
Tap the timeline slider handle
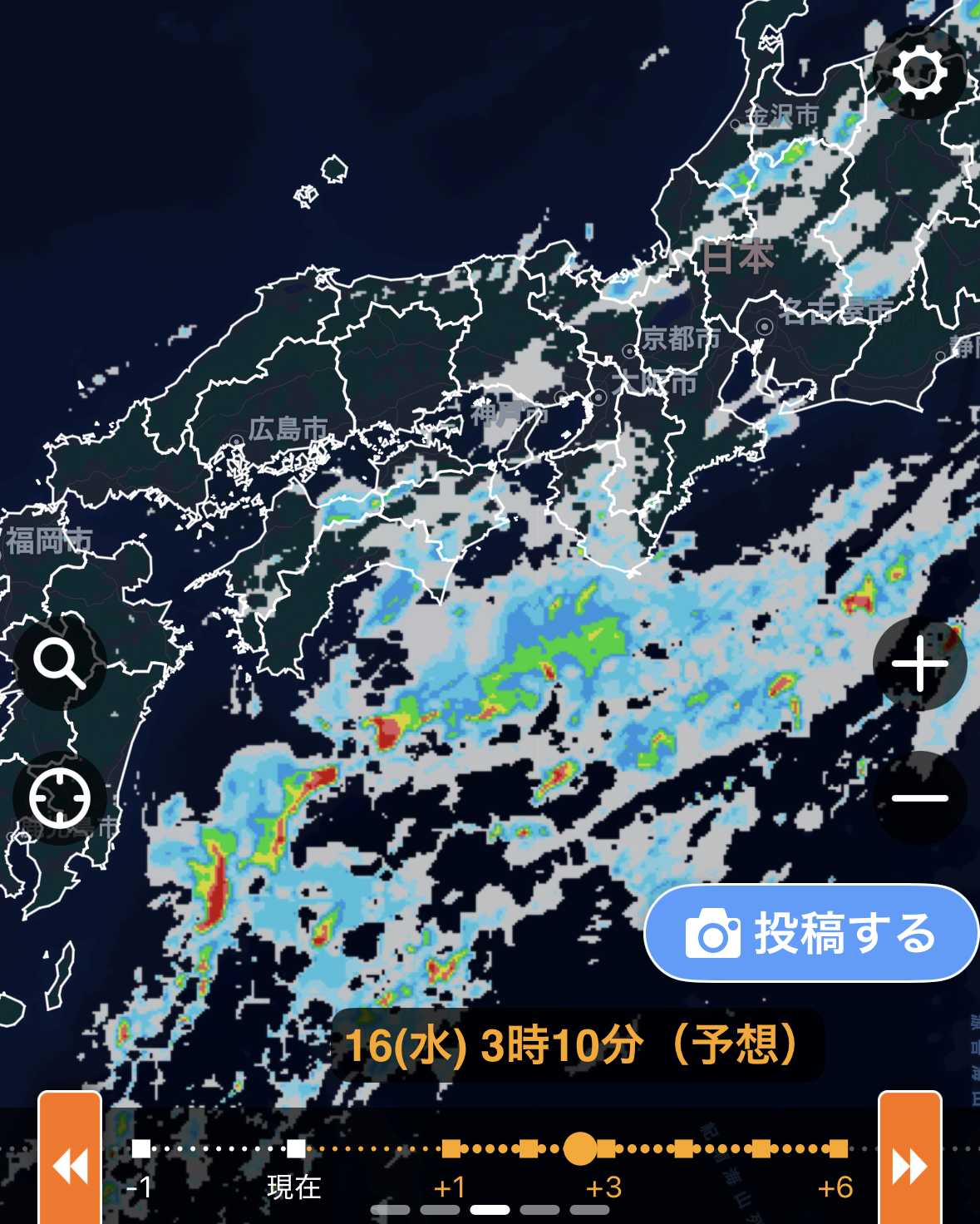pos(580,1148)
